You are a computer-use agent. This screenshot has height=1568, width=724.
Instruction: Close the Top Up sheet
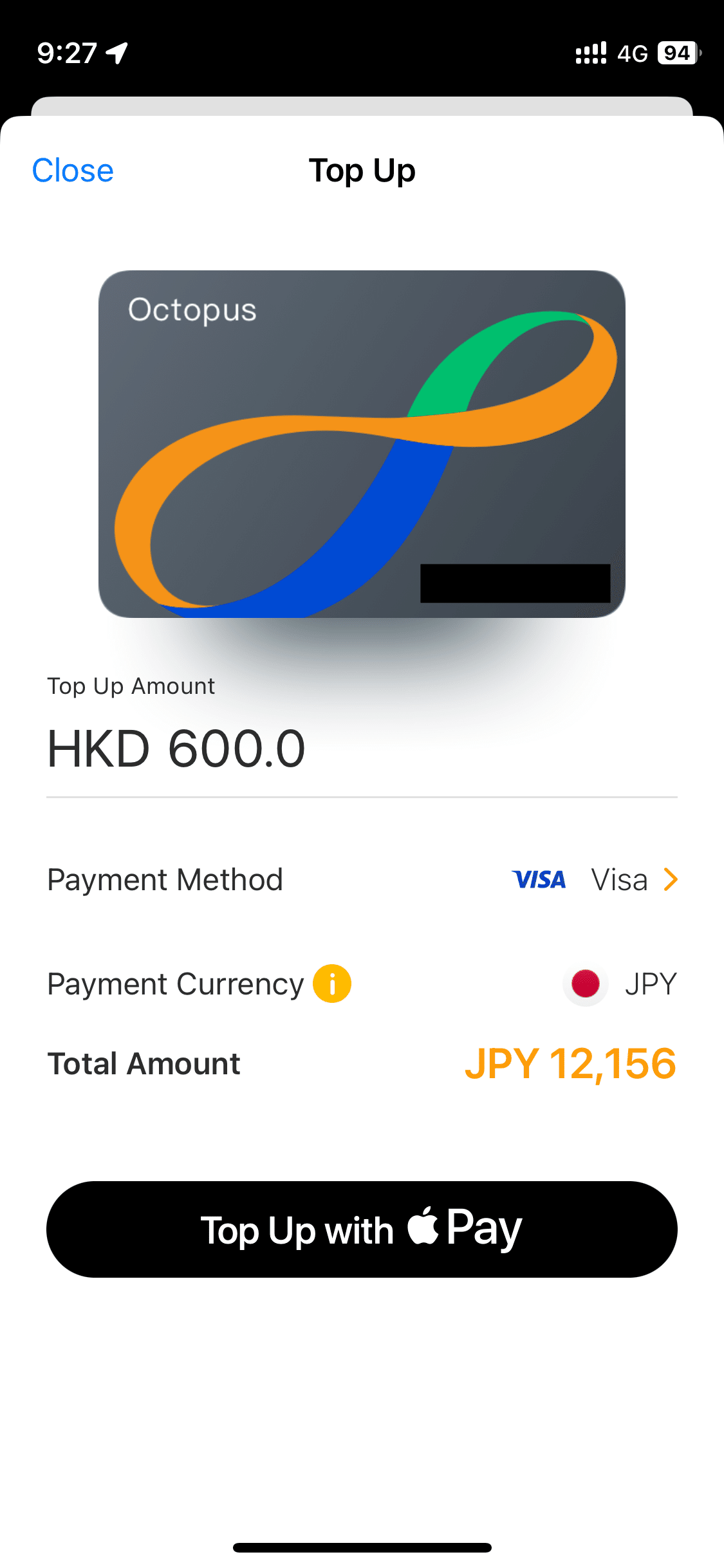click(73, 171)
